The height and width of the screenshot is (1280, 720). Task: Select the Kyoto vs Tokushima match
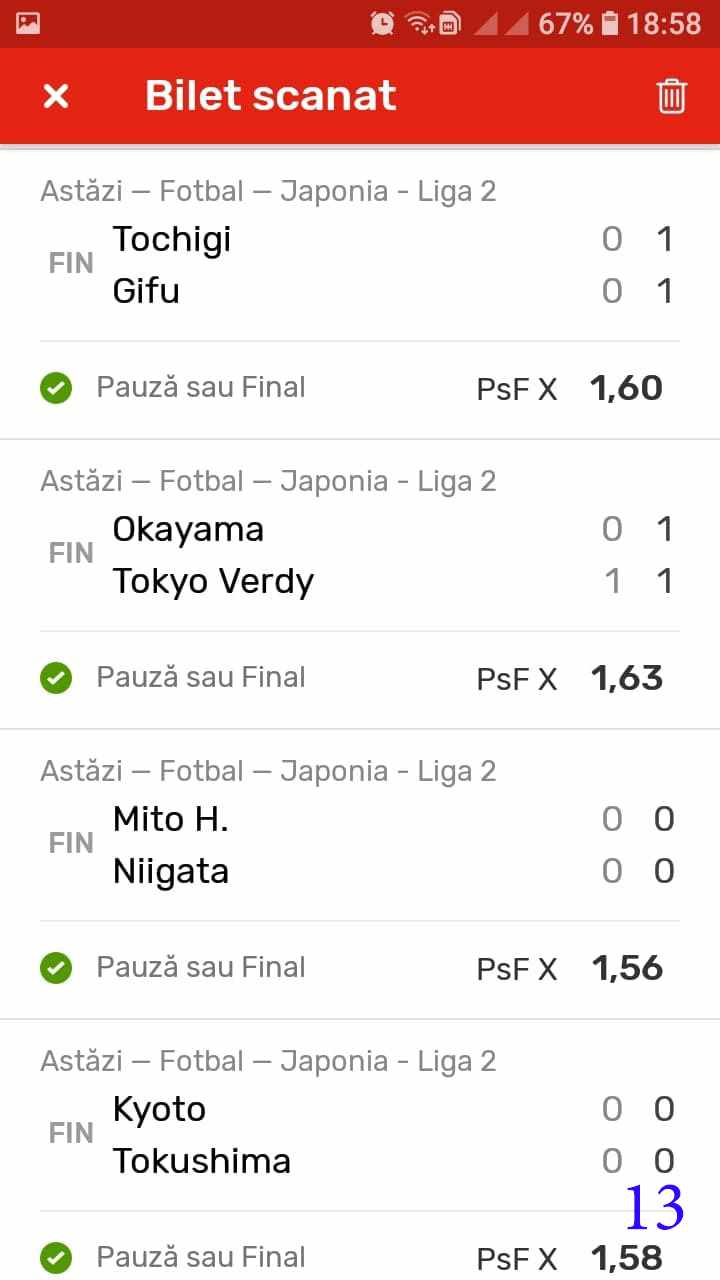(360, 1135)
